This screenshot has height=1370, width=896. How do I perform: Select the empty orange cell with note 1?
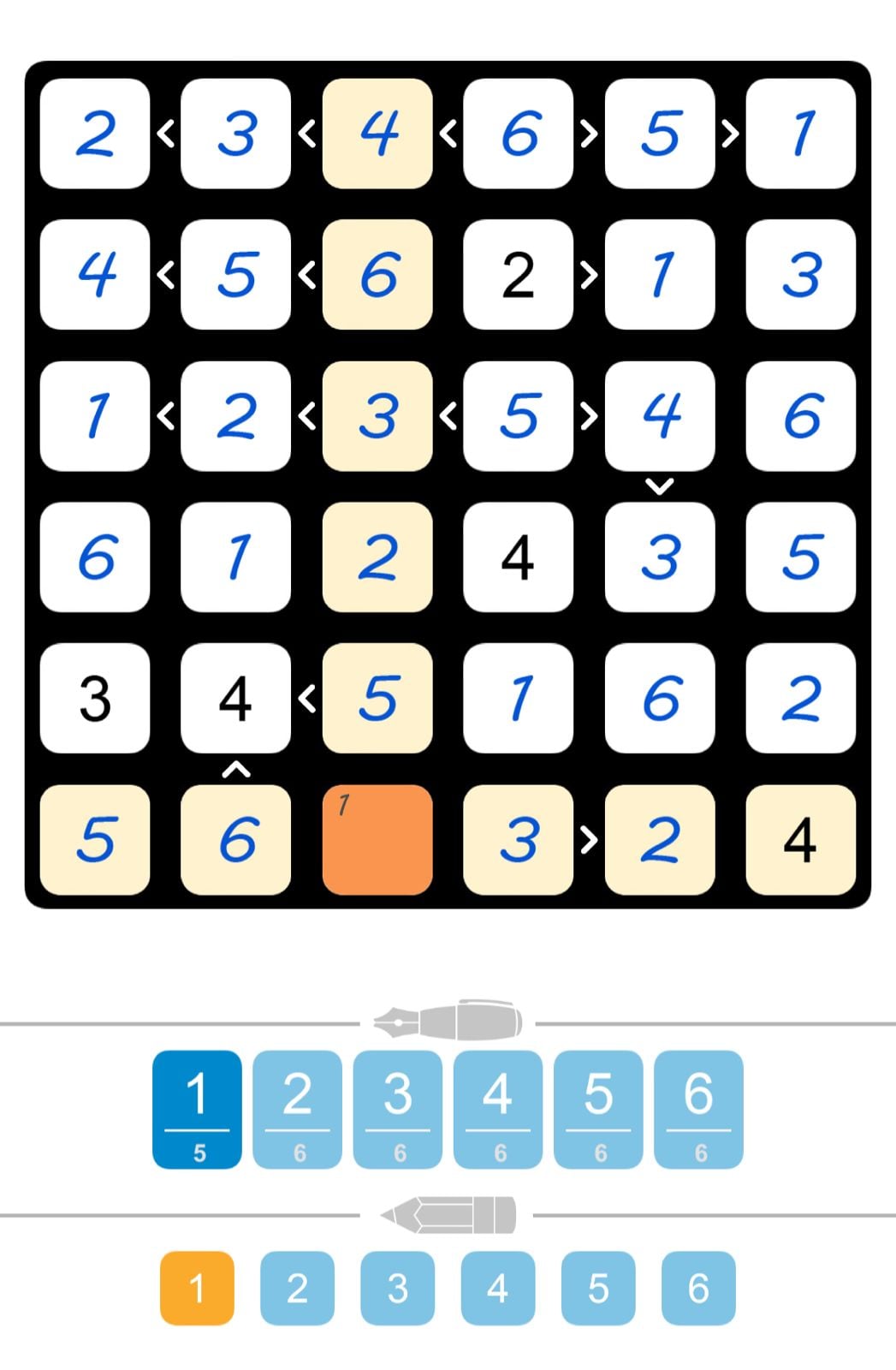[x=377, y=840]
